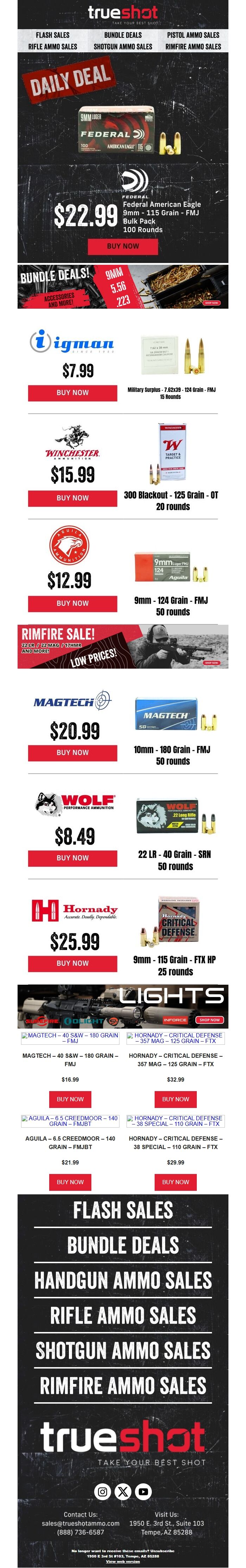View the web version of this email
Image resolution: width=246 pixels, height=1568 pixels.
tap(123, 1561)
